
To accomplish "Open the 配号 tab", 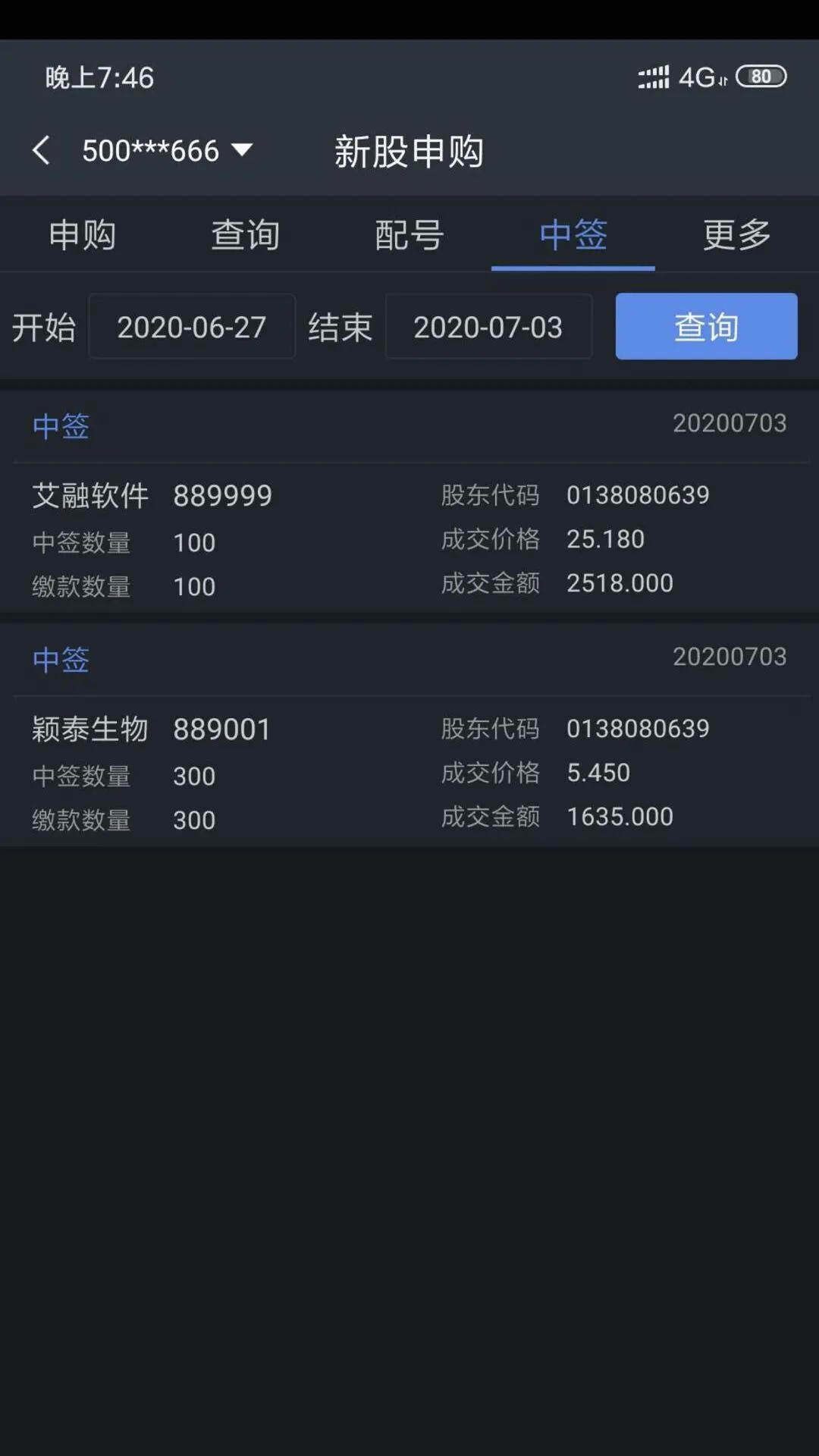I will (409, 234).
